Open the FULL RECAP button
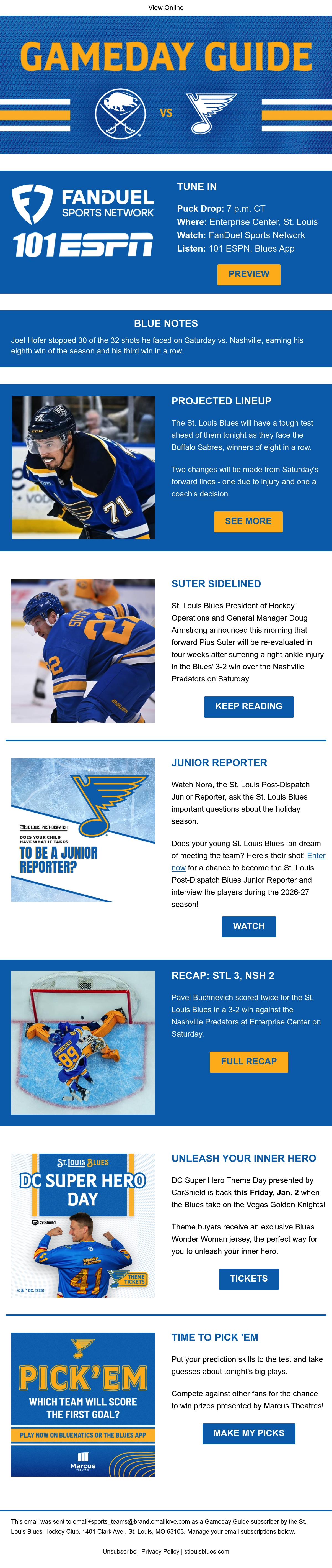Image resolution: width=332 pixels, height=1568 pixels. (249, 1062)
